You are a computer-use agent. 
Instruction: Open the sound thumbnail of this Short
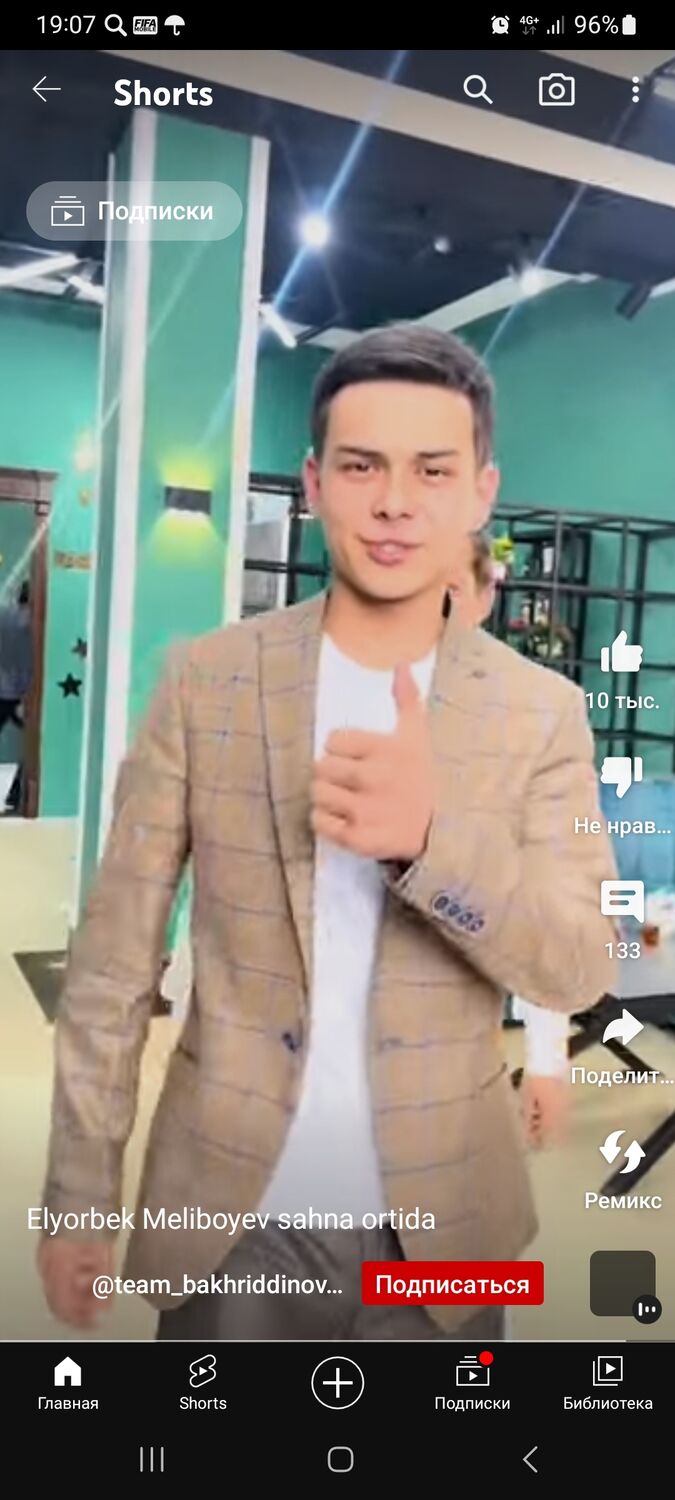(x=622, y=1283)
